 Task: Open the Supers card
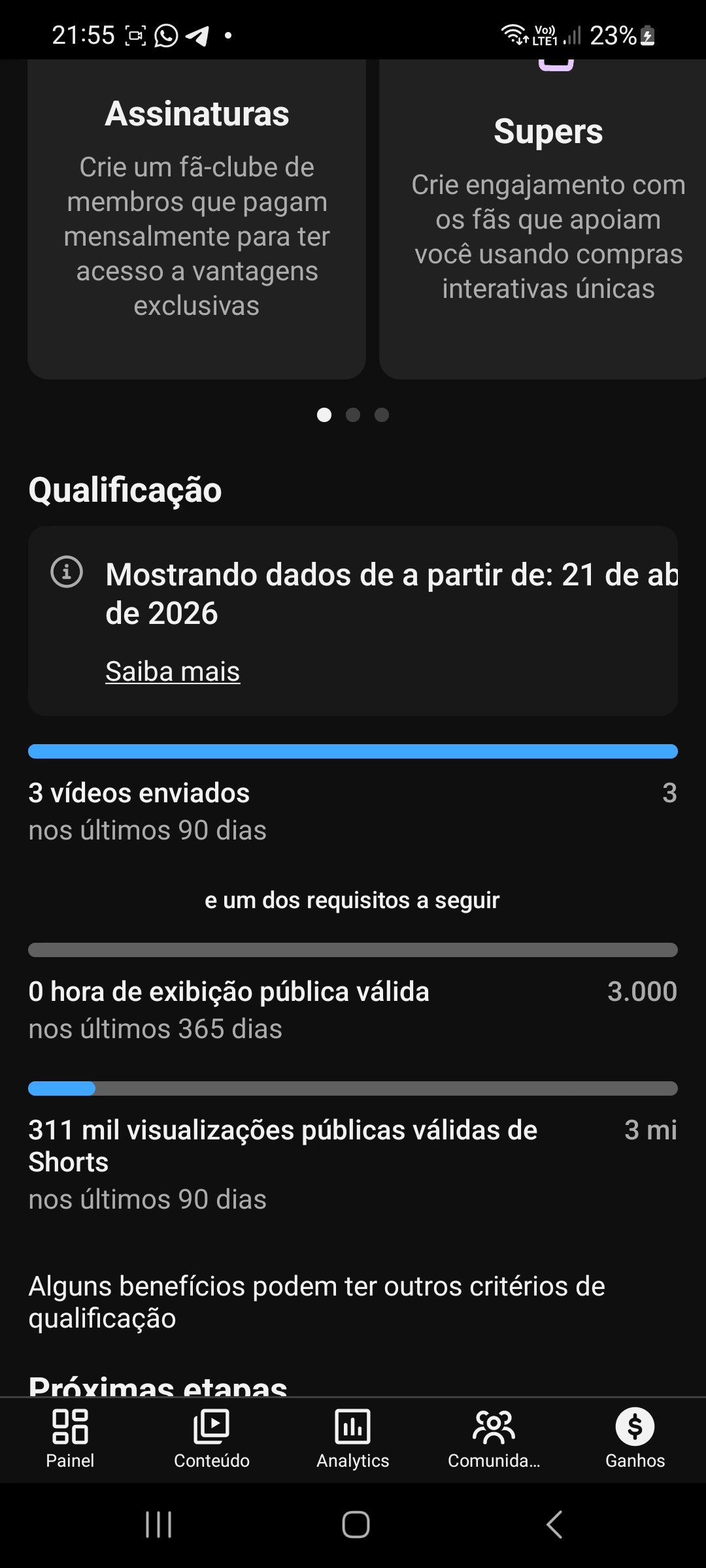point(548,219)
